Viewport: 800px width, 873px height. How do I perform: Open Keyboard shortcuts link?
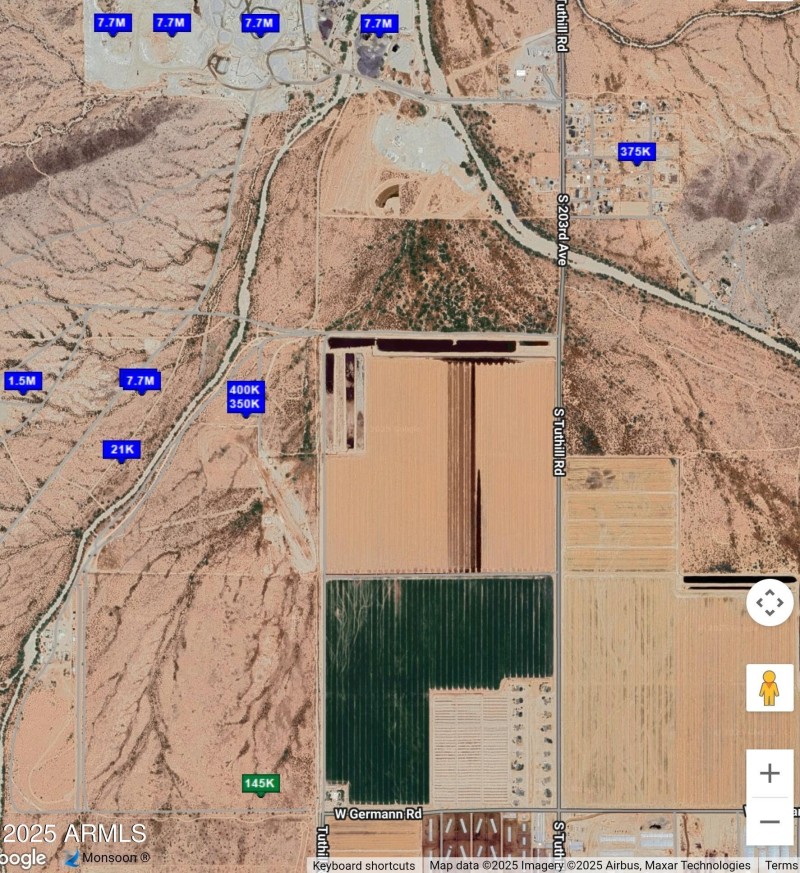click(x=364, y=865)
